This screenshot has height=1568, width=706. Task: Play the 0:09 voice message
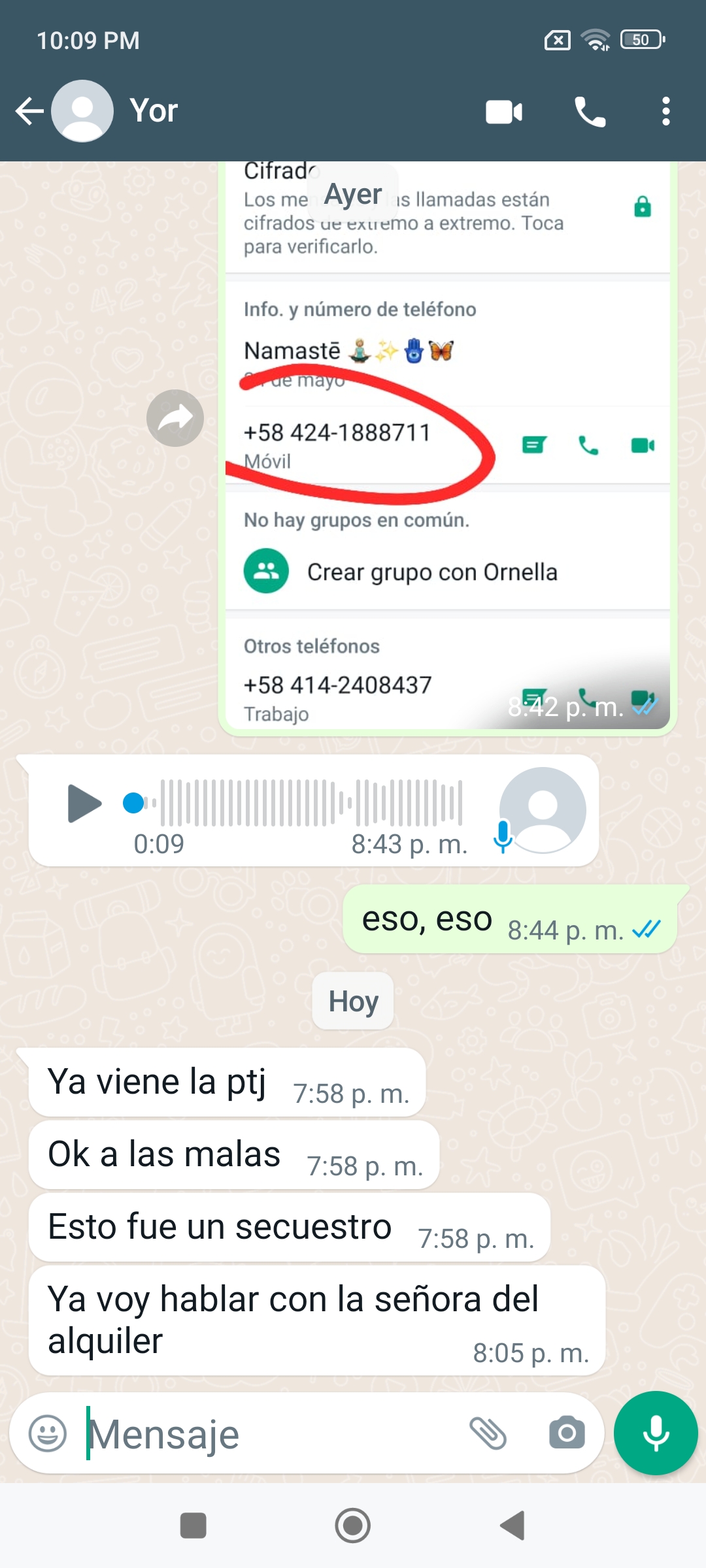tap(84, 803)
